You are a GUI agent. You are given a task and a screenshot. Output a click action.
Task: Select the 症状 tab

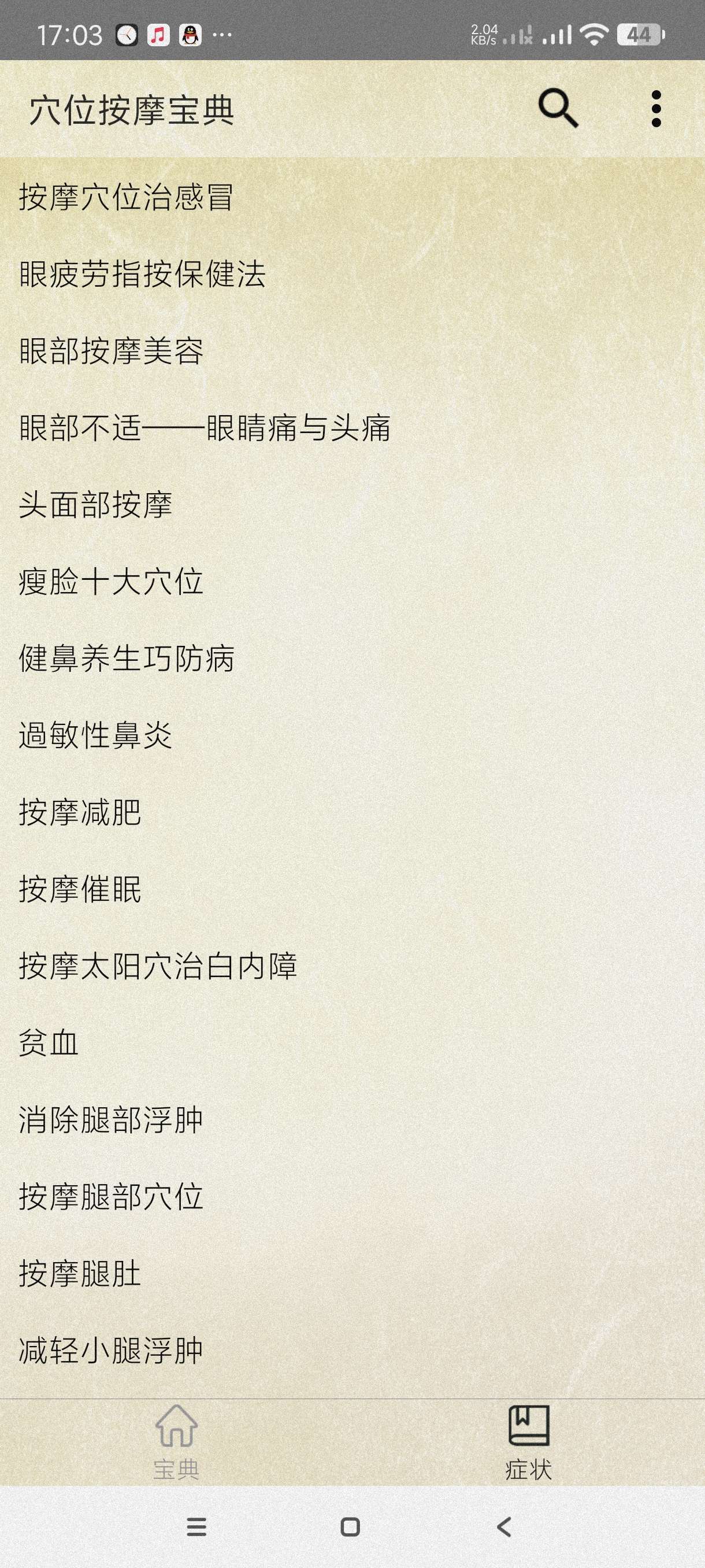(528, 1443)
